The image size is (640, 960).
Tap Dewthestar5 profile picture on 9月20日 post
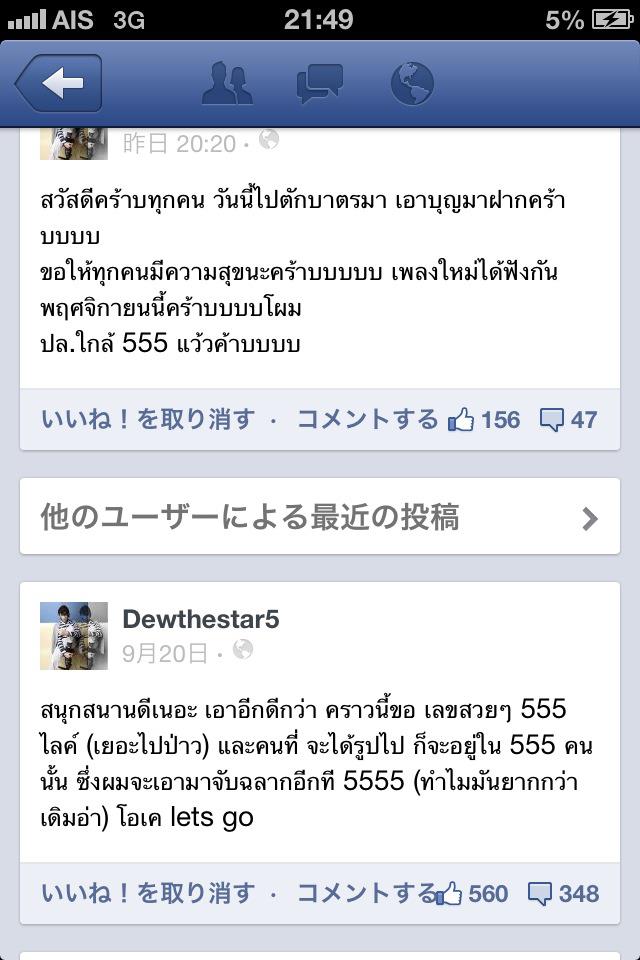(x=74, y=635)
